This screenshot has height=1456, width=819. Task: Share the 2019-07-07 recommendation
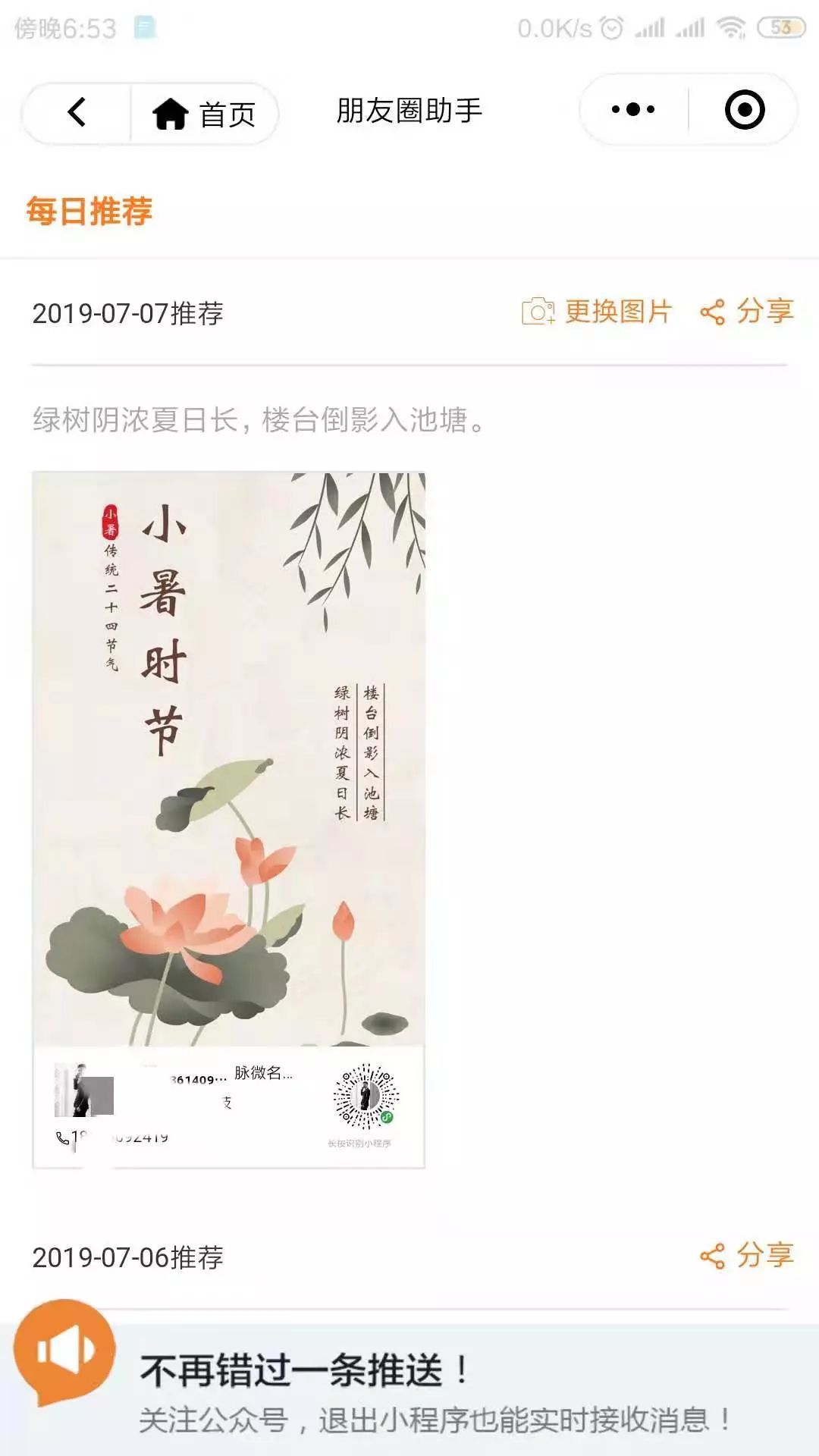pos(747,312)
